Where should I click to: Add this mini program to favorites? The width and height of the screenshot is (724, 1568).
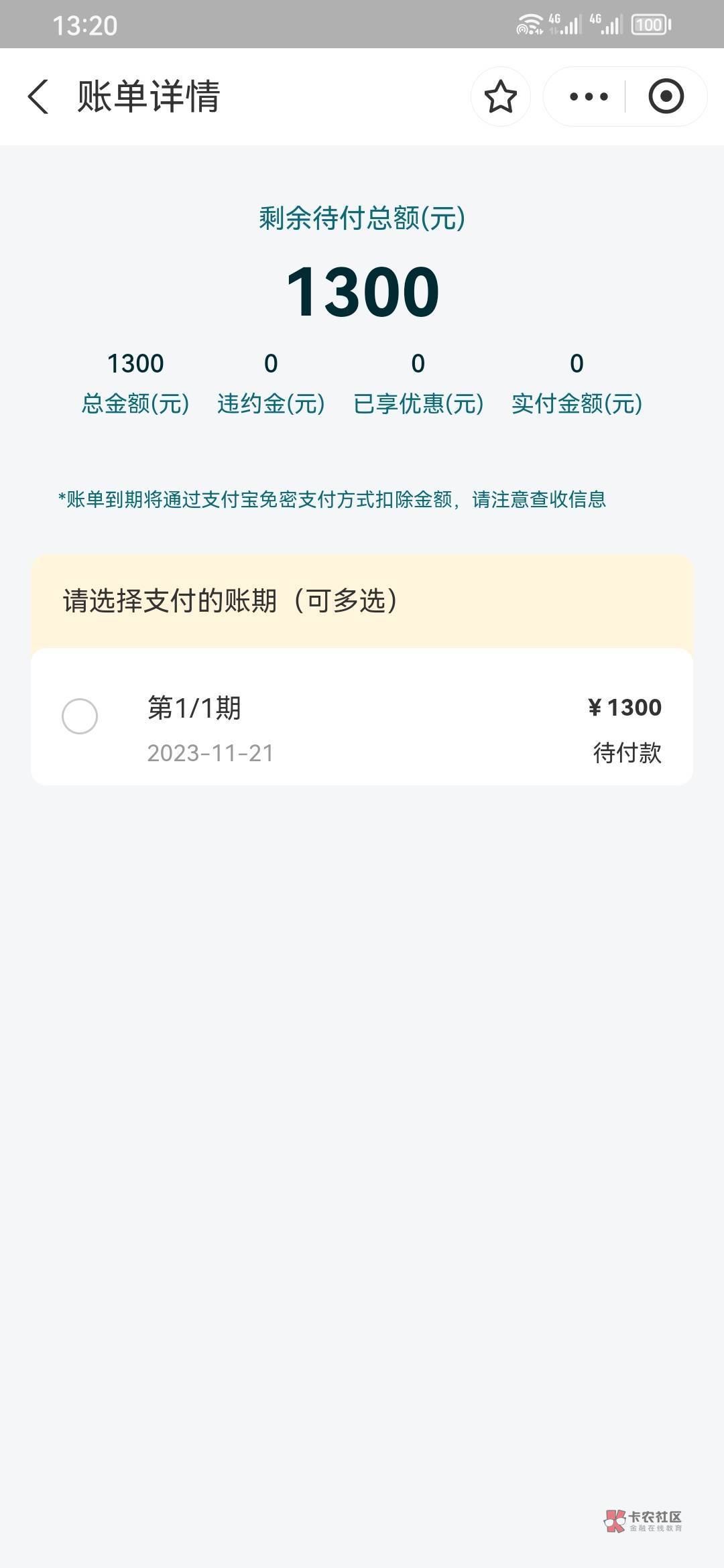point(500,96)
